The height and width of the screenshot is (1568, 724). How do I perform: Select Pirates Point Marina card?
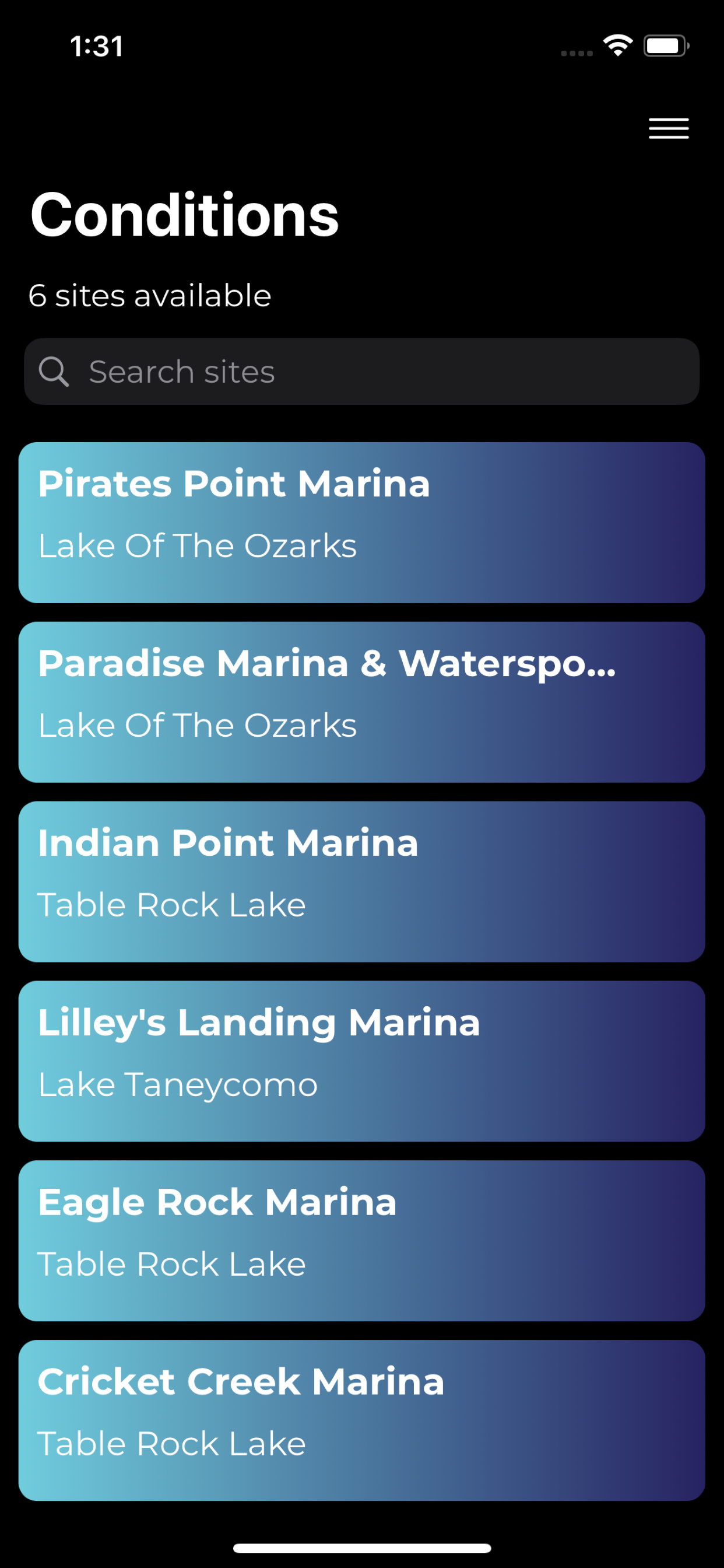[361, 521]
